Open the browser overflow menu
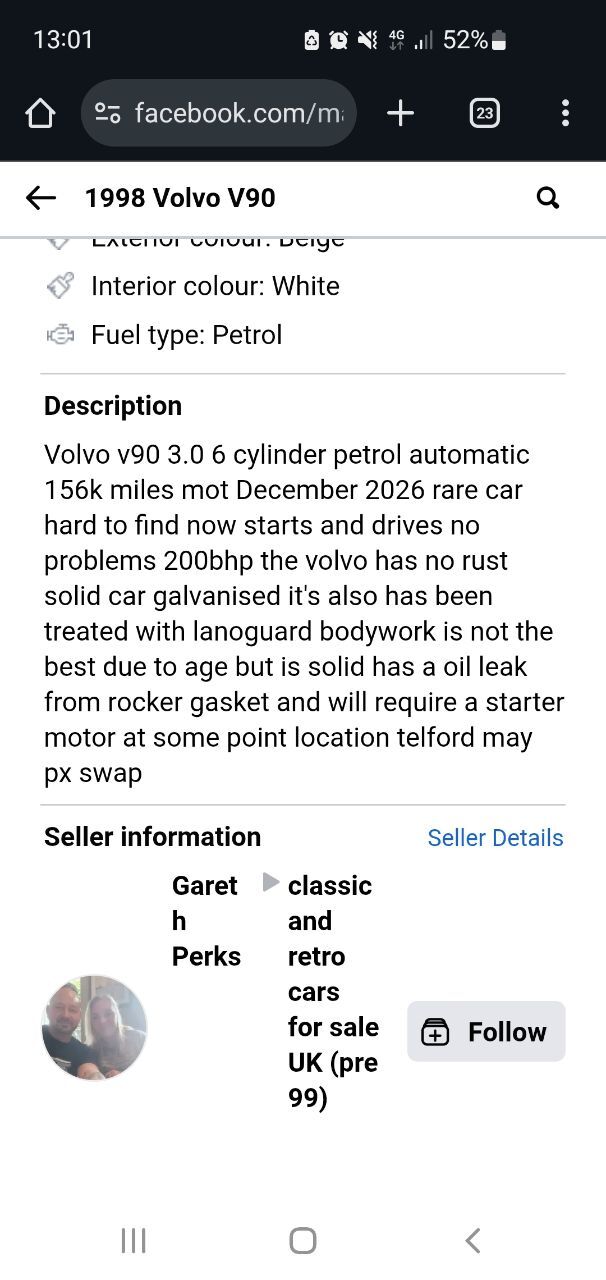 click(x=565, y=113)
